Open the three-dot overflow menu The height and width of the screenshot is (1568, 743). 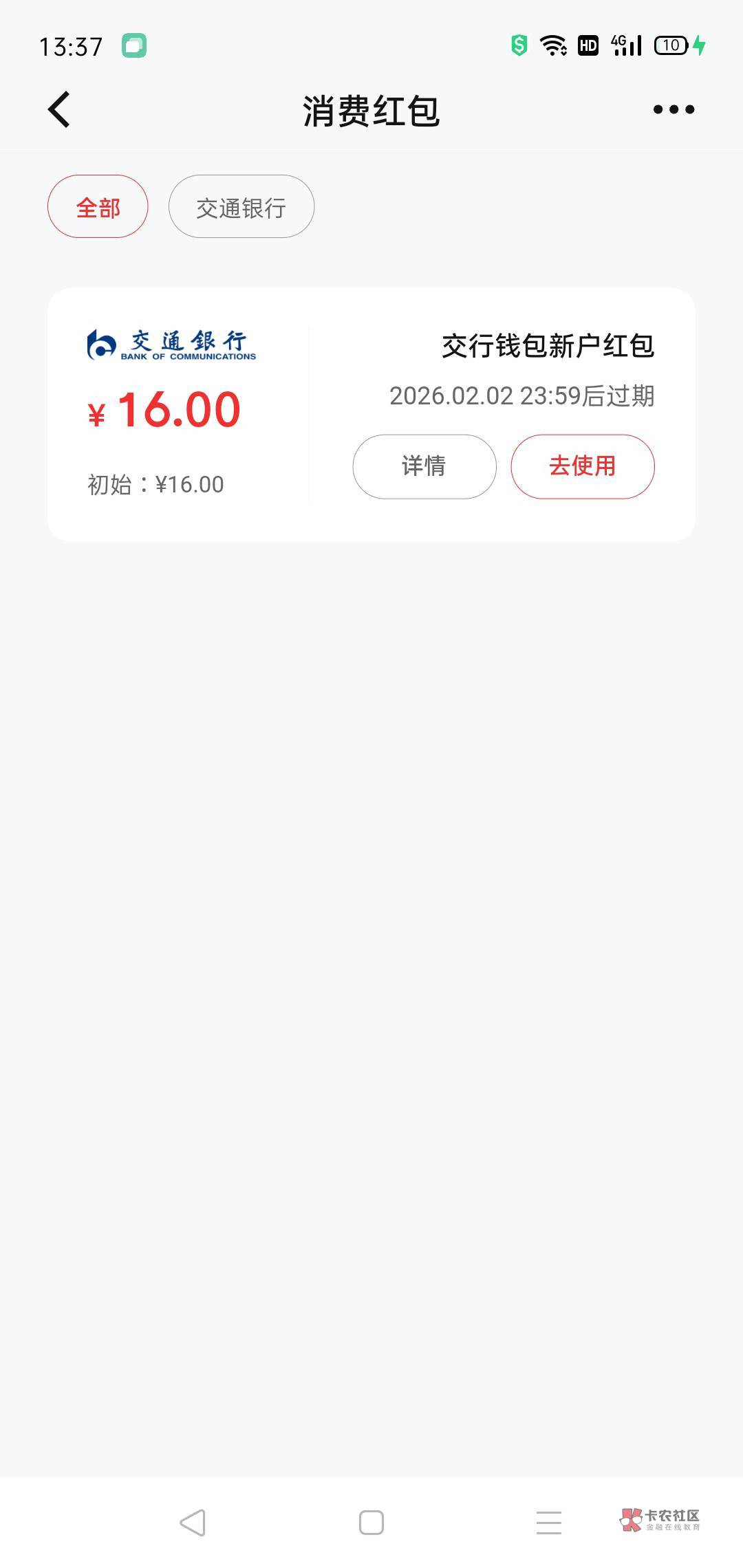pos(674,109)
